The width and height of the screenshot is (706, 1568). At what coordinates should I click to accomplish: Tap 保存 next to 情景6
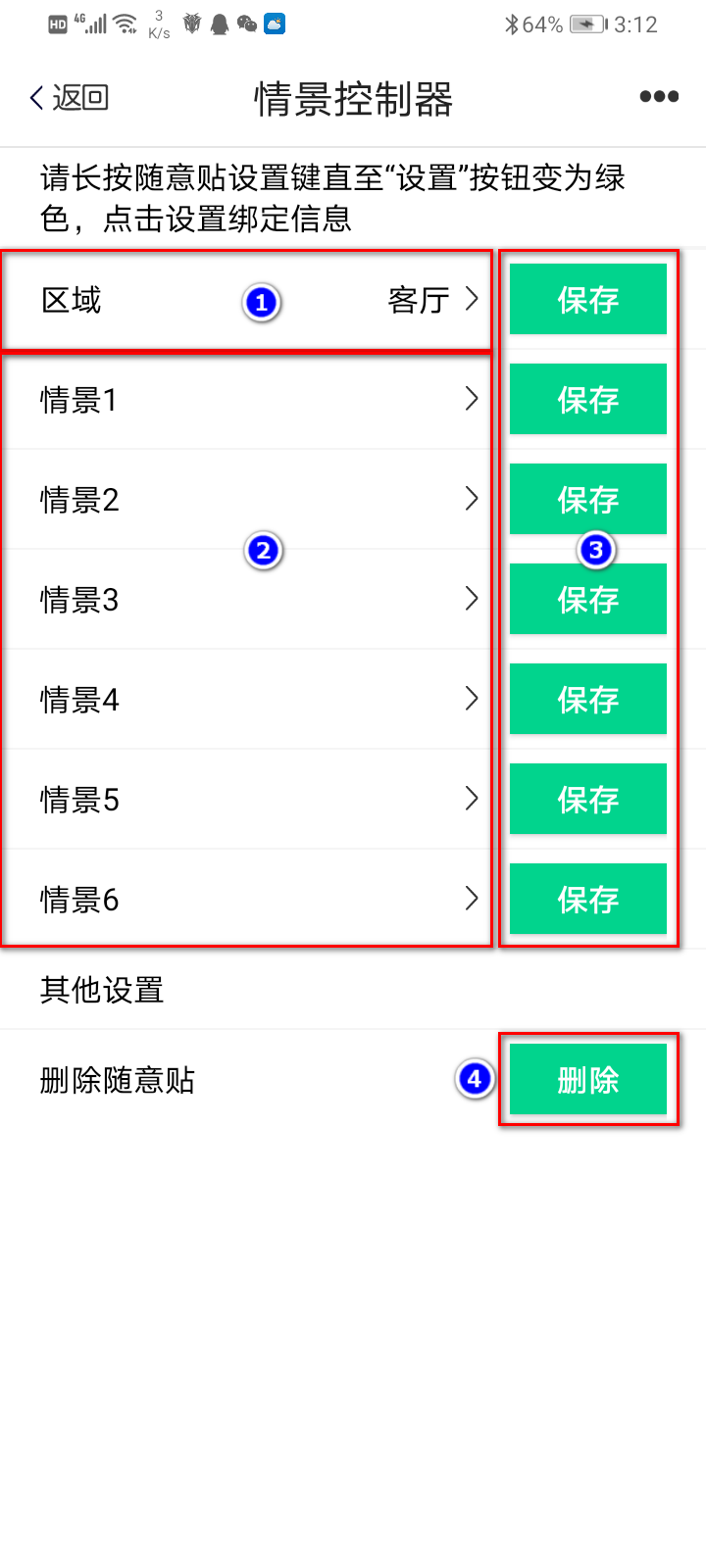587,899
